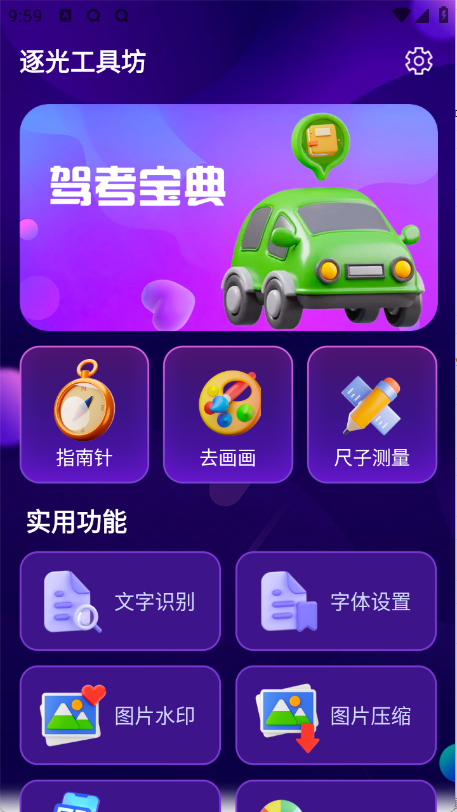The height and width of the screenshot is (812, 457).
Task: Tap the 图片水印 watermark feature
Action: point(120,715)
